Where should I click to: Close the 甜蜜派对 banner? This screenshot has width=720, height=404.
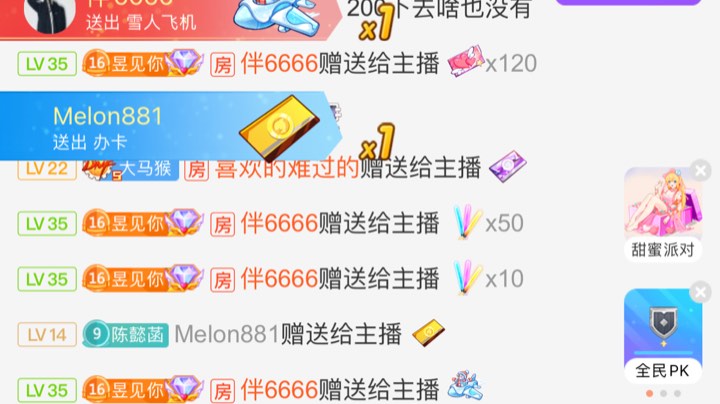[x=700, y=169]
